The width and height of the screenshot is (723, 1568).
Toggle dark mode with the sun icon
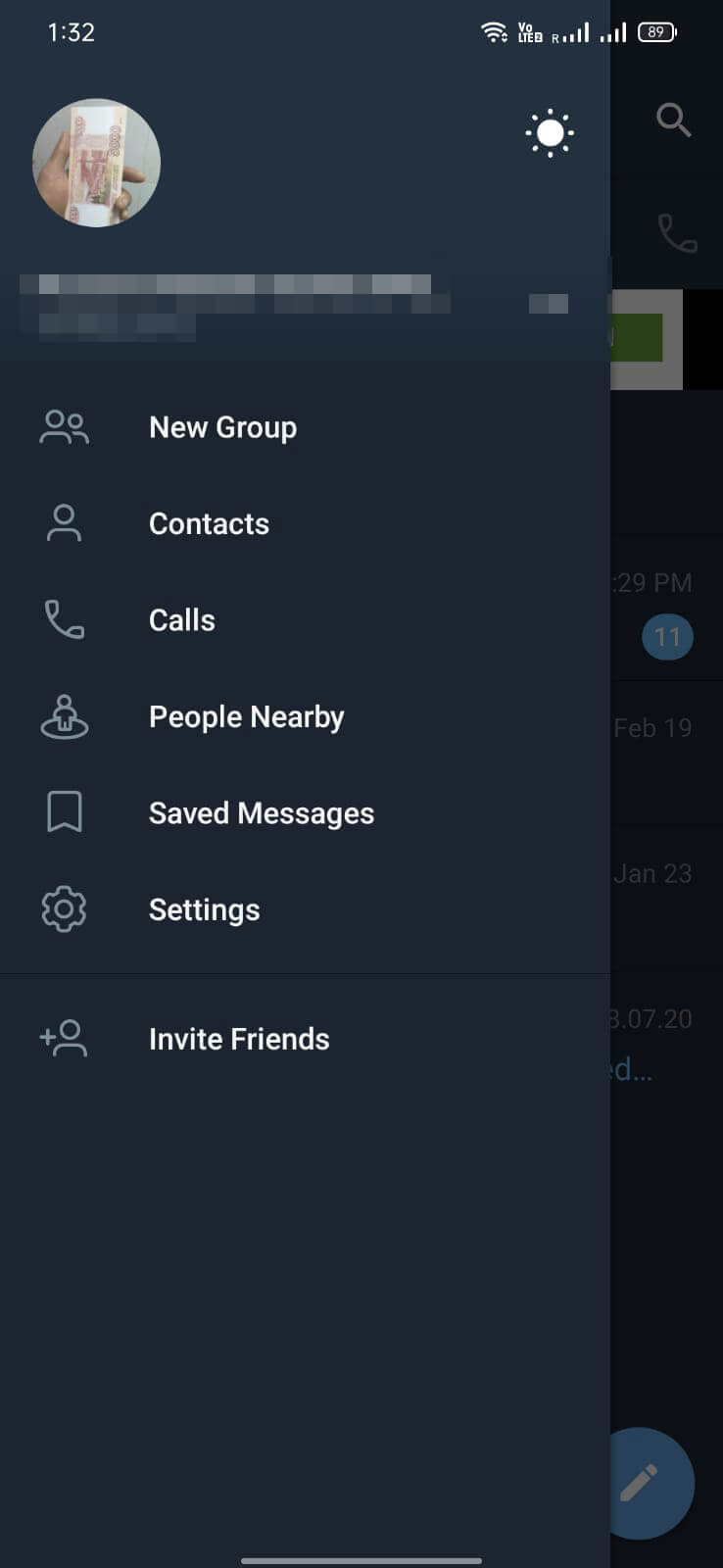point(550,131)
